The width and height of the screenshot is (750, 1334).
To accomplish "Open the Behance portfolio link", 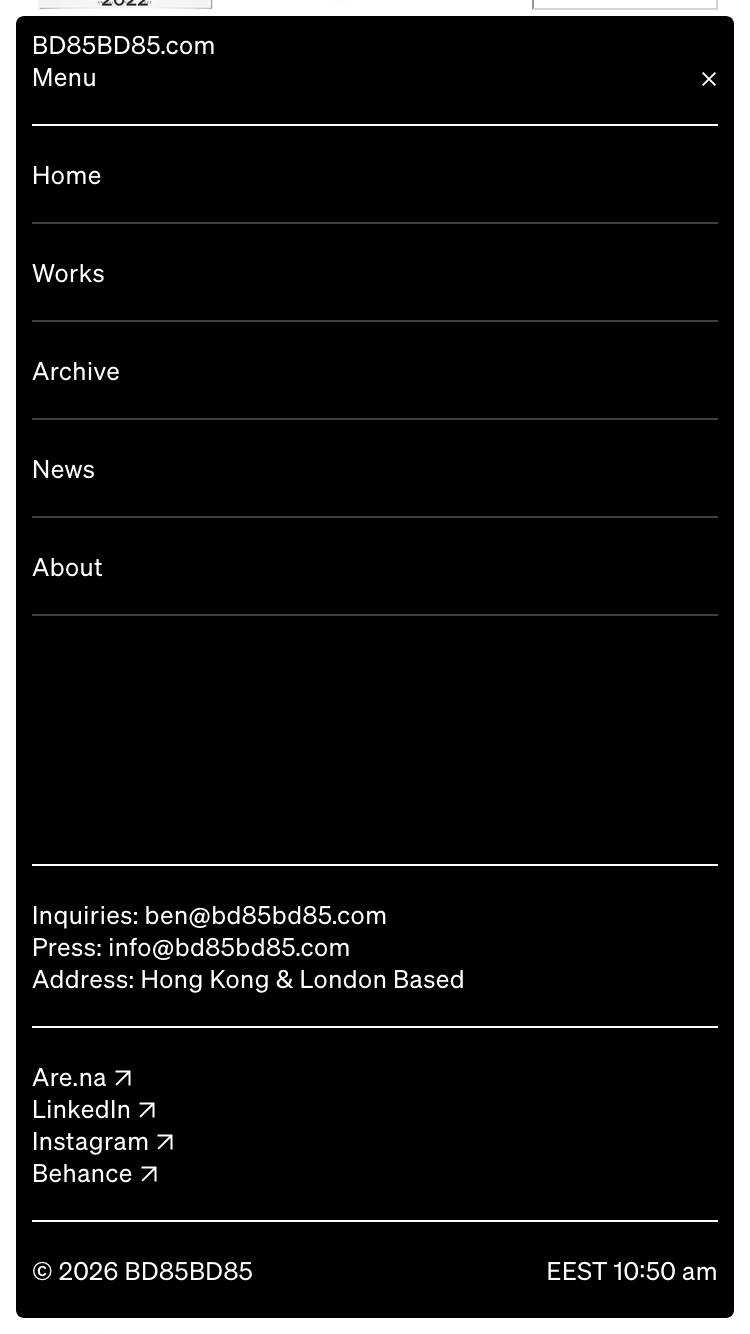I will 95,1174.
